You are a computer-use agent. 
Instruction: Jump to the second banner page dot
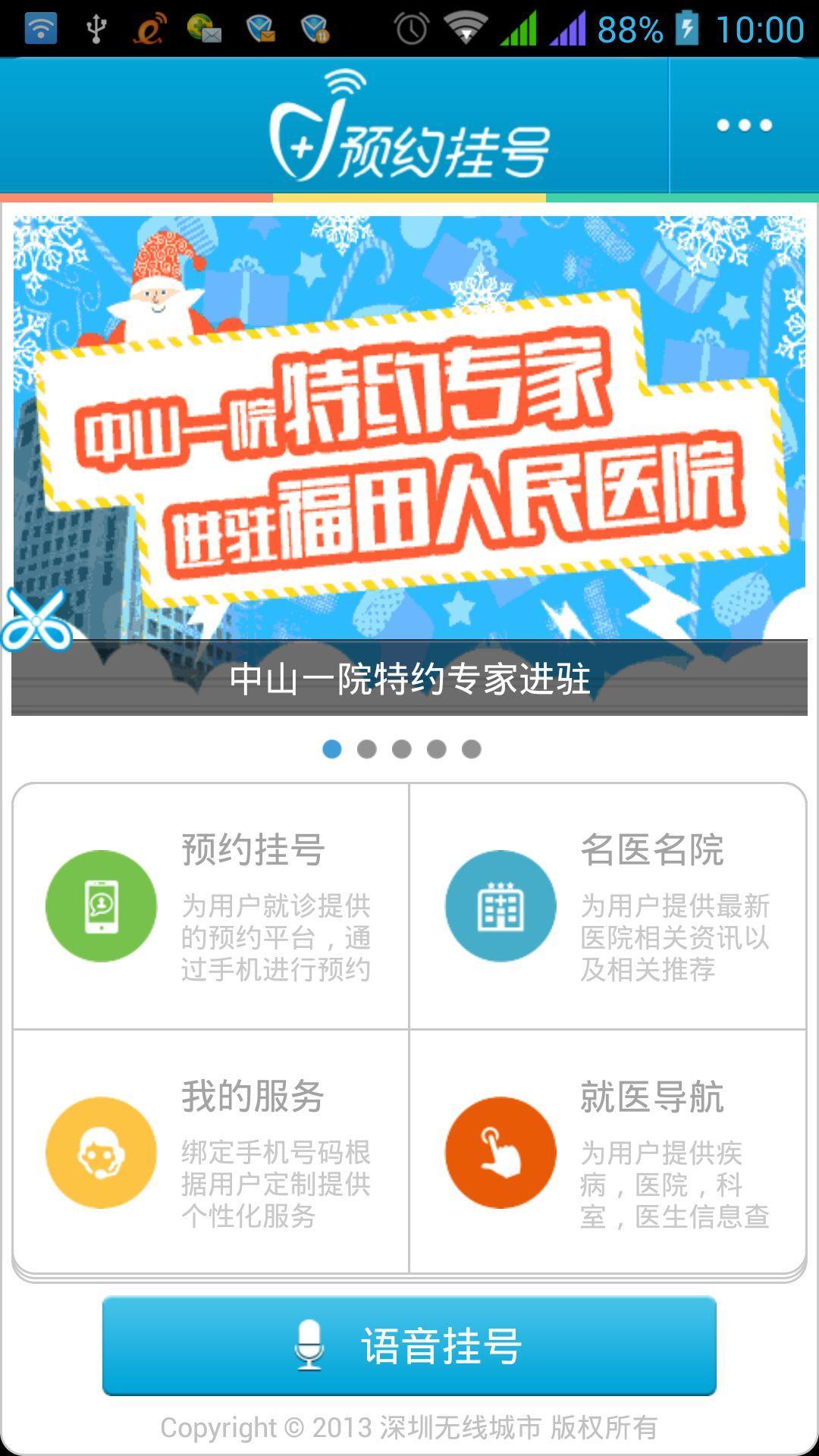click(366, 749)
